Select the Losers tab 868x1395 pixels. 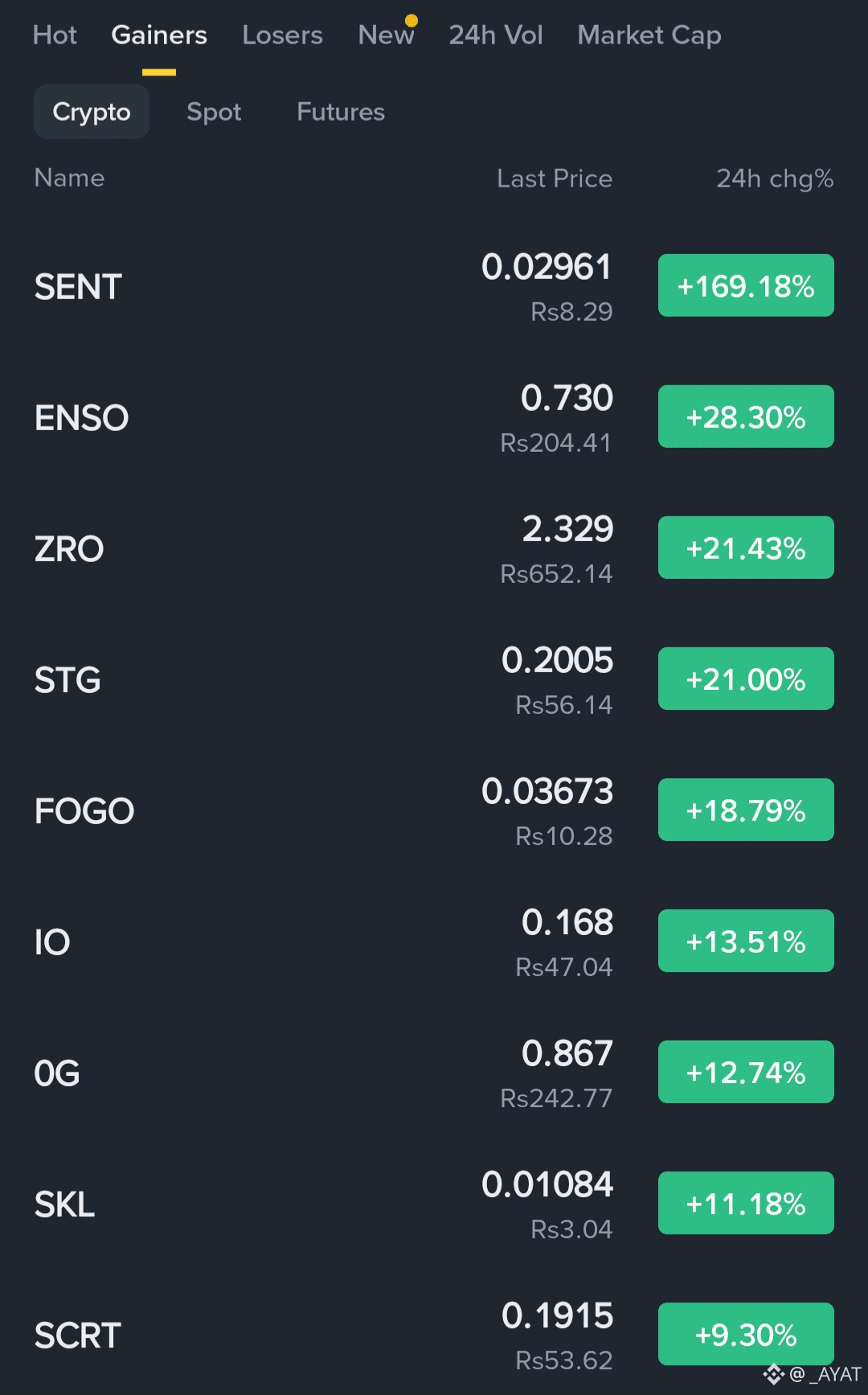coord(282,35)
